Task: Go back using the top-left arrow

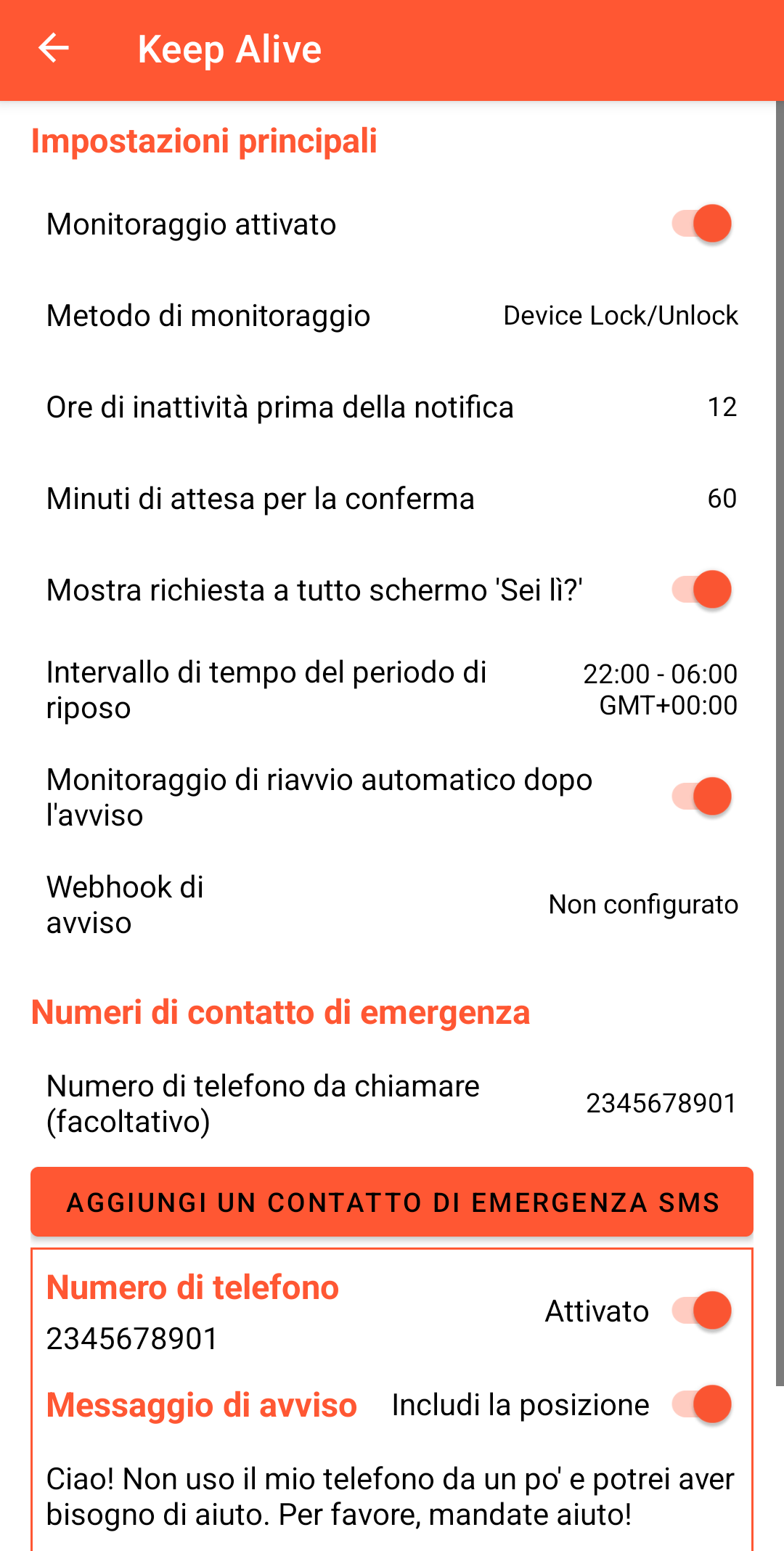Action: coord(53,49)
